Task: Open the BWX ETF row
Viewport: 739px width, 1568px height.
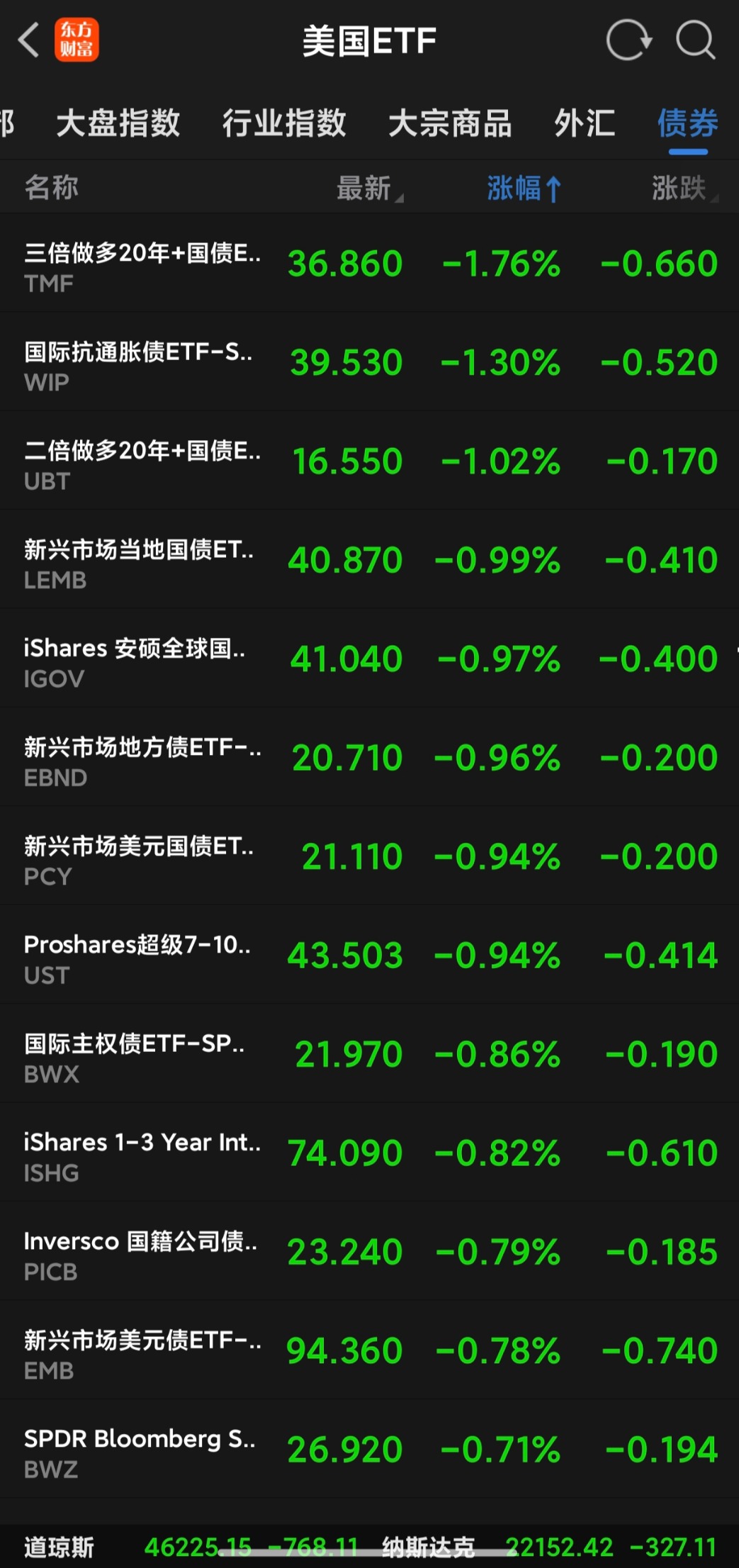Action: [369, 1054]
